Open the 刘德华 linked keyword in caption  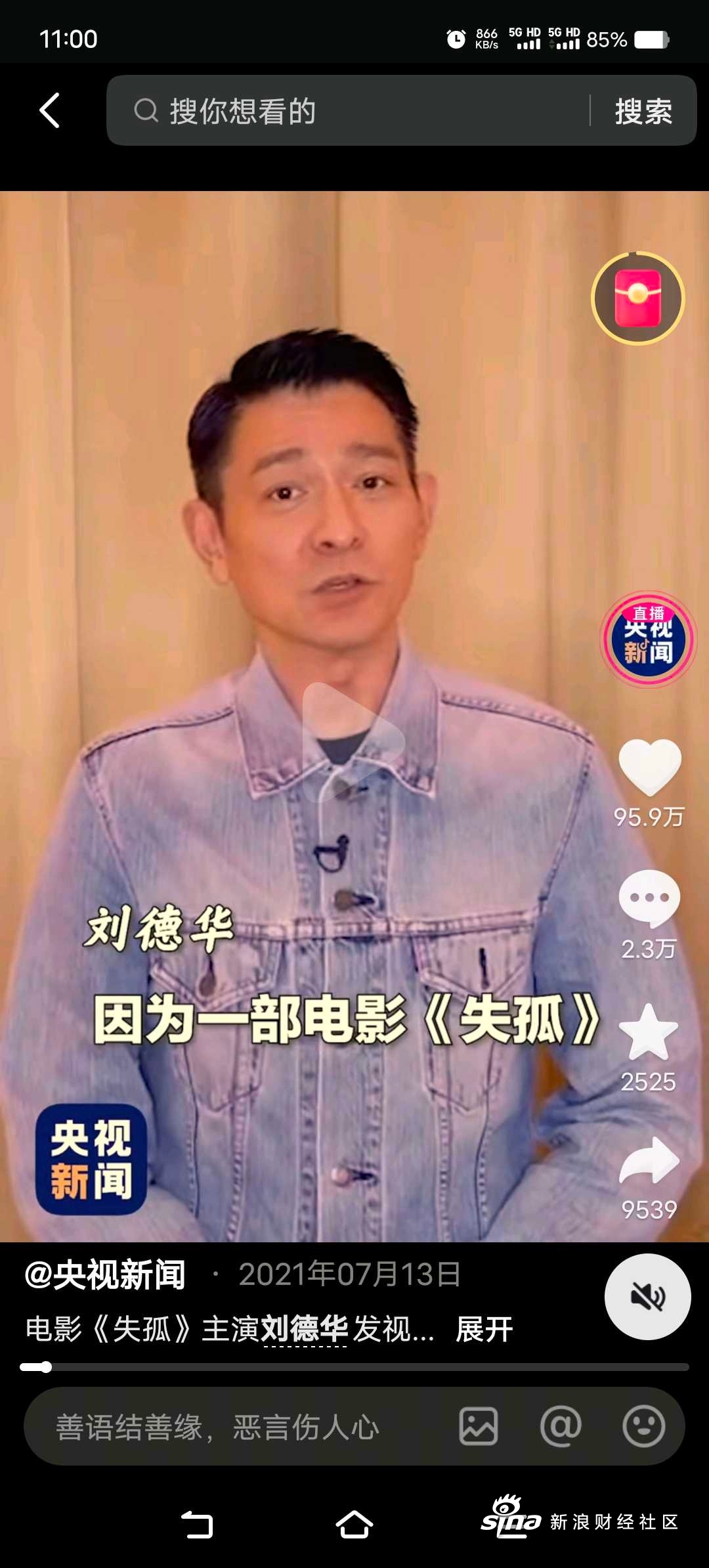coord(305,1330)
